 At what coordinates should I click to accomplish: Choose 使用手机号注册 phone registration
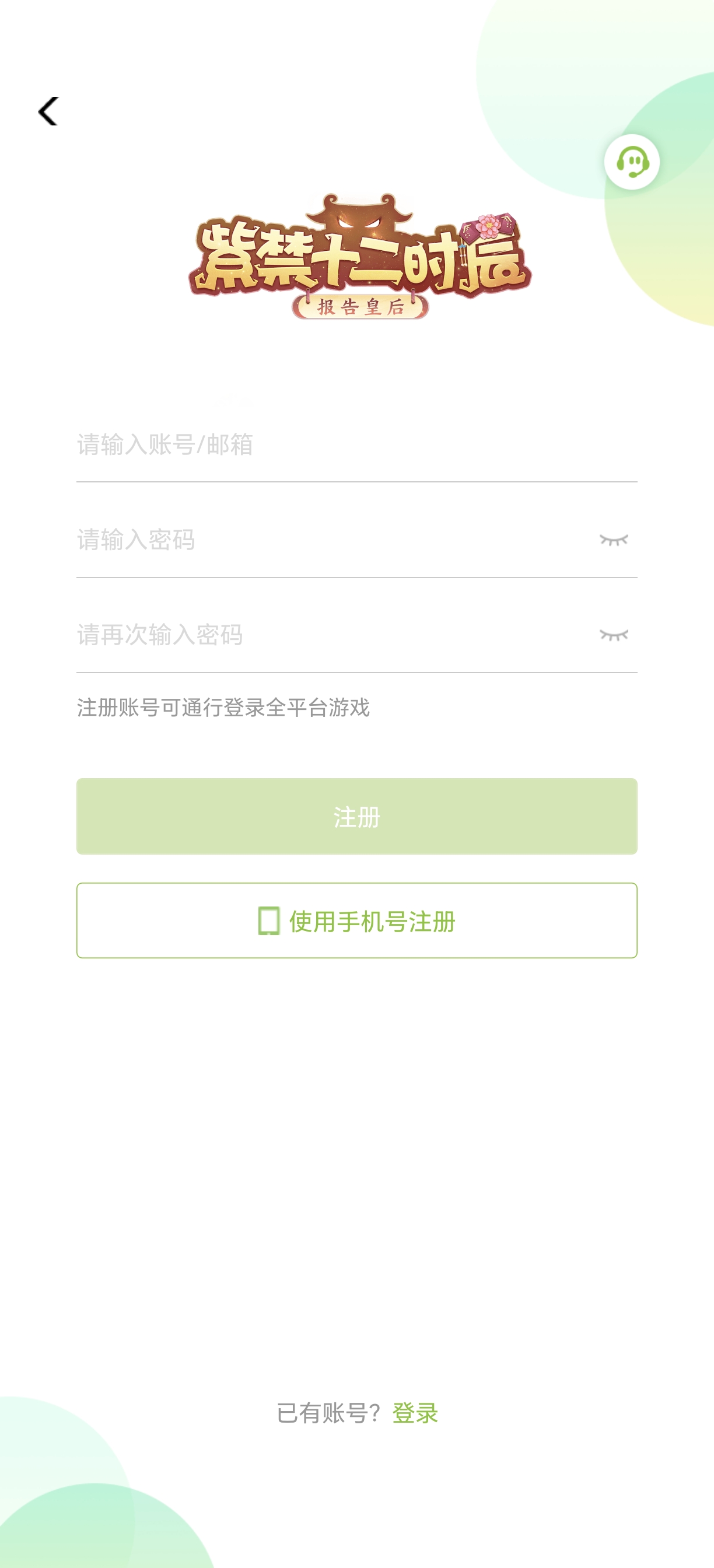tap(356, 921)
